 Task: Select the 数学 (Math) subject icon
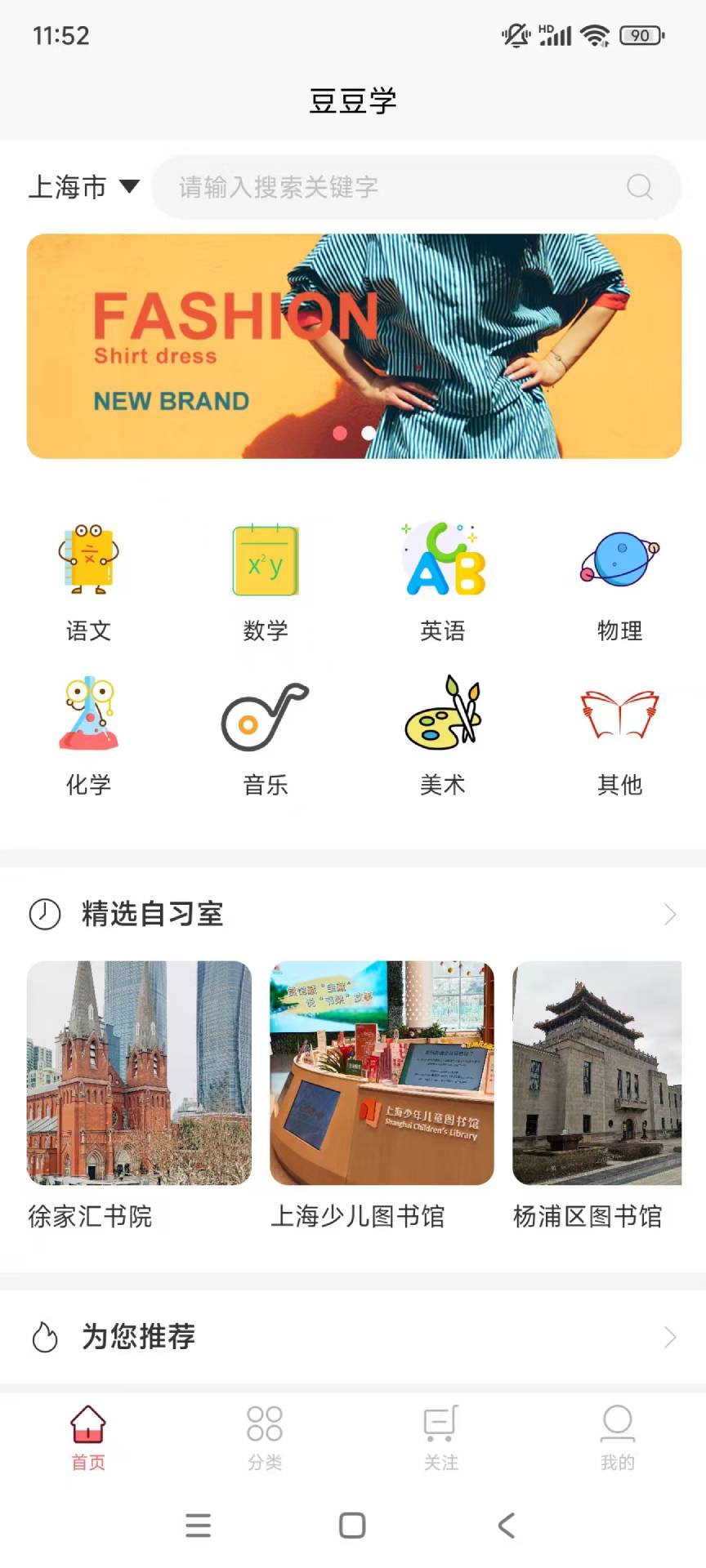coord(264,560)
